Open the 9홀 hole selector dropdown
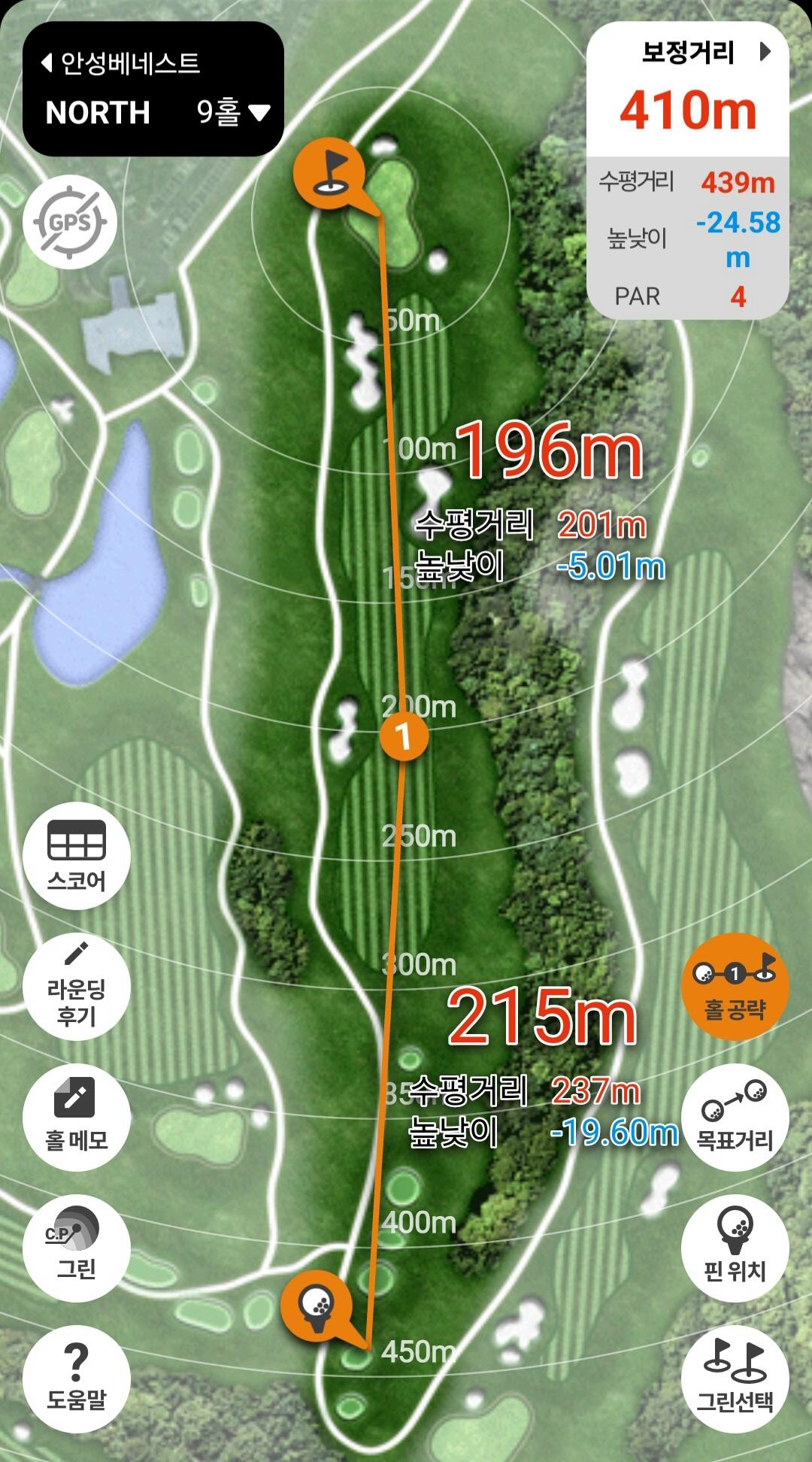This screenshot has height=1462, width=812. [233, 112]
